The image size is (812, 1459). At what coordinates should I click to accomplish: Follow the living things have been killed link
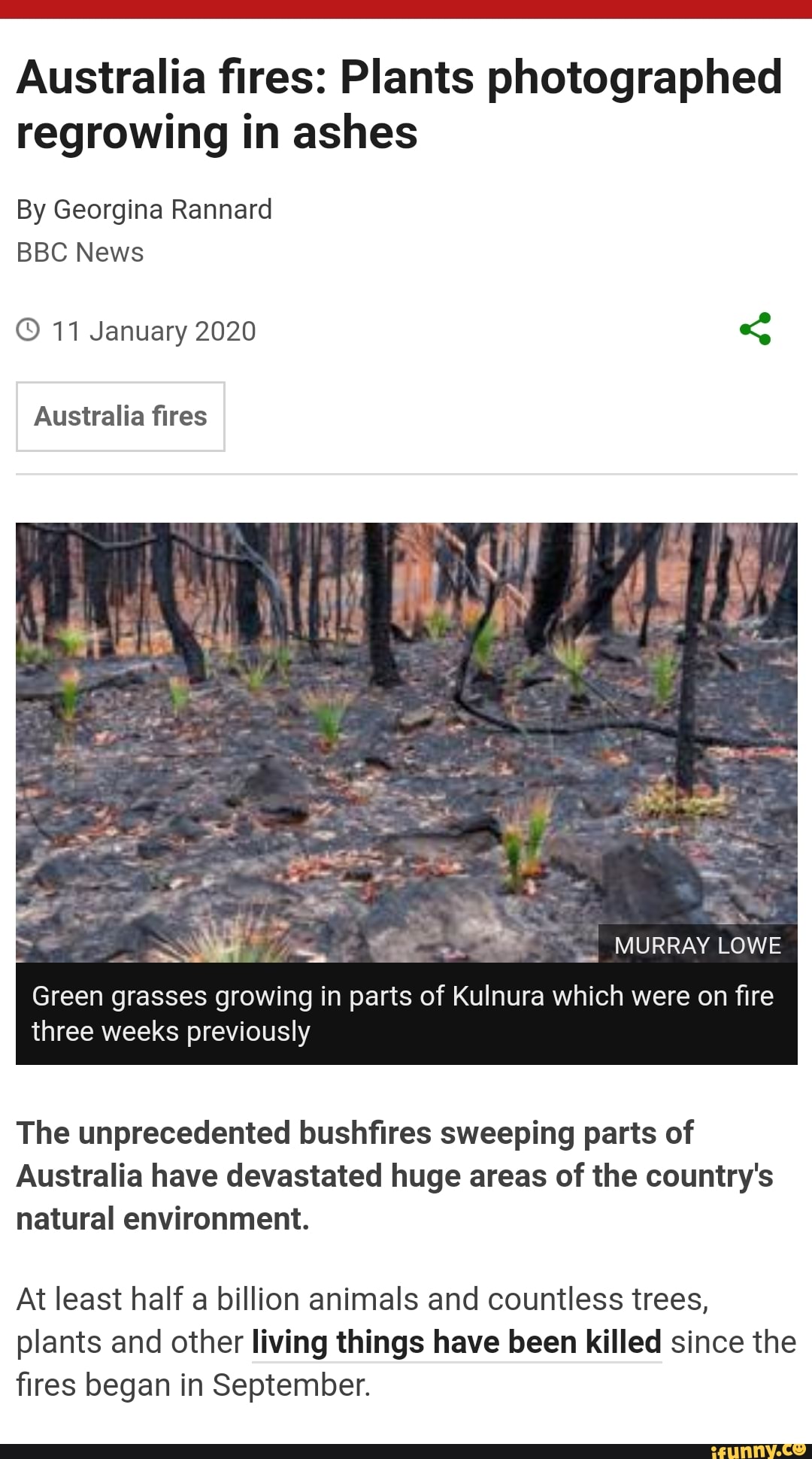click(x=455, y=1342)
